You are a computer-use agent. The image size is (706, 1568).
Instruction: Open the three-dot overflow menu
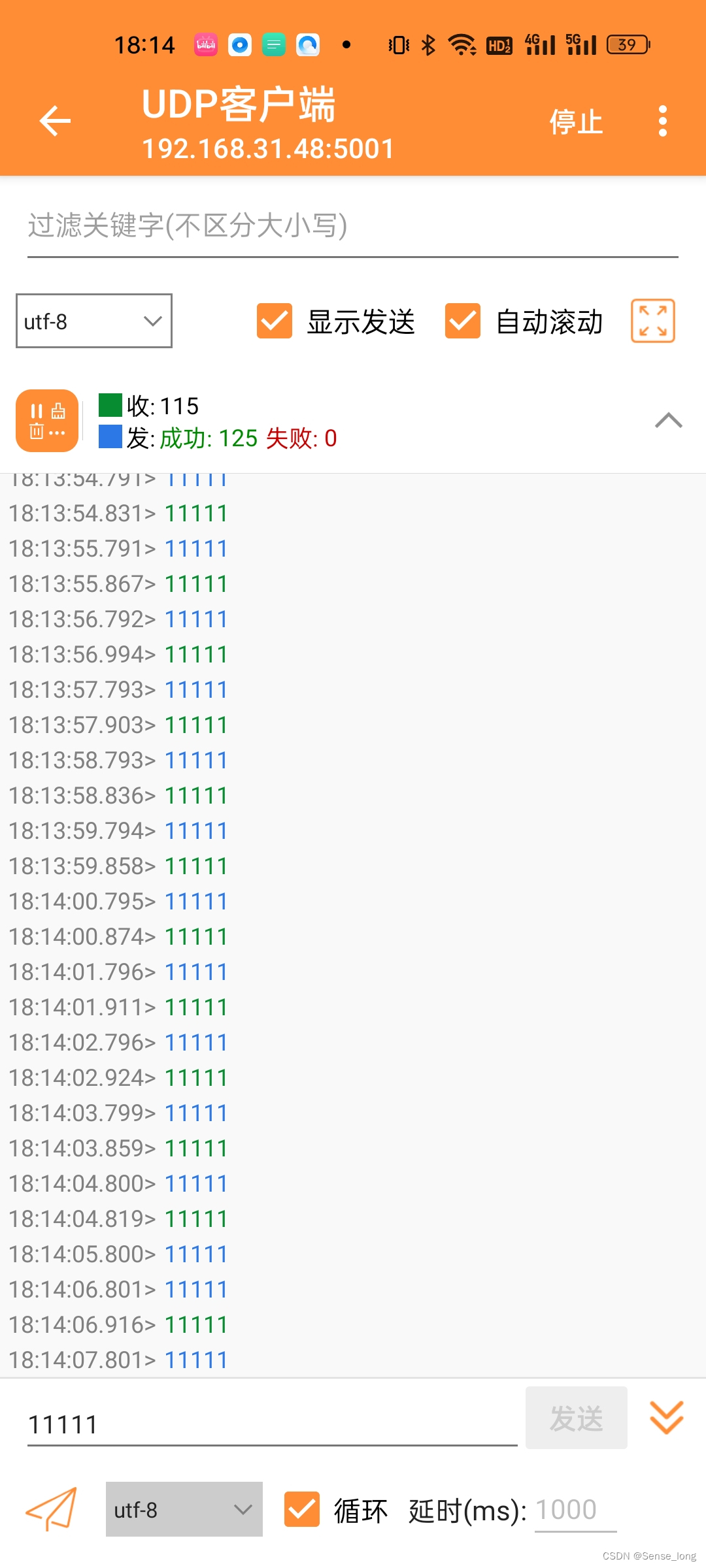663,121
